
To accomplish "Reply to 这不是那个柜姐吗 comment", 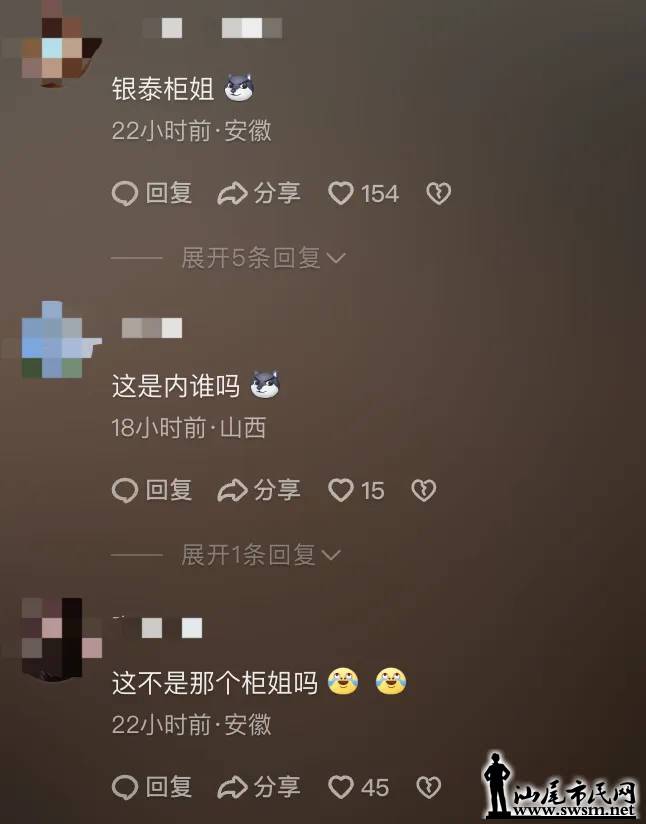I will [152, 787].
